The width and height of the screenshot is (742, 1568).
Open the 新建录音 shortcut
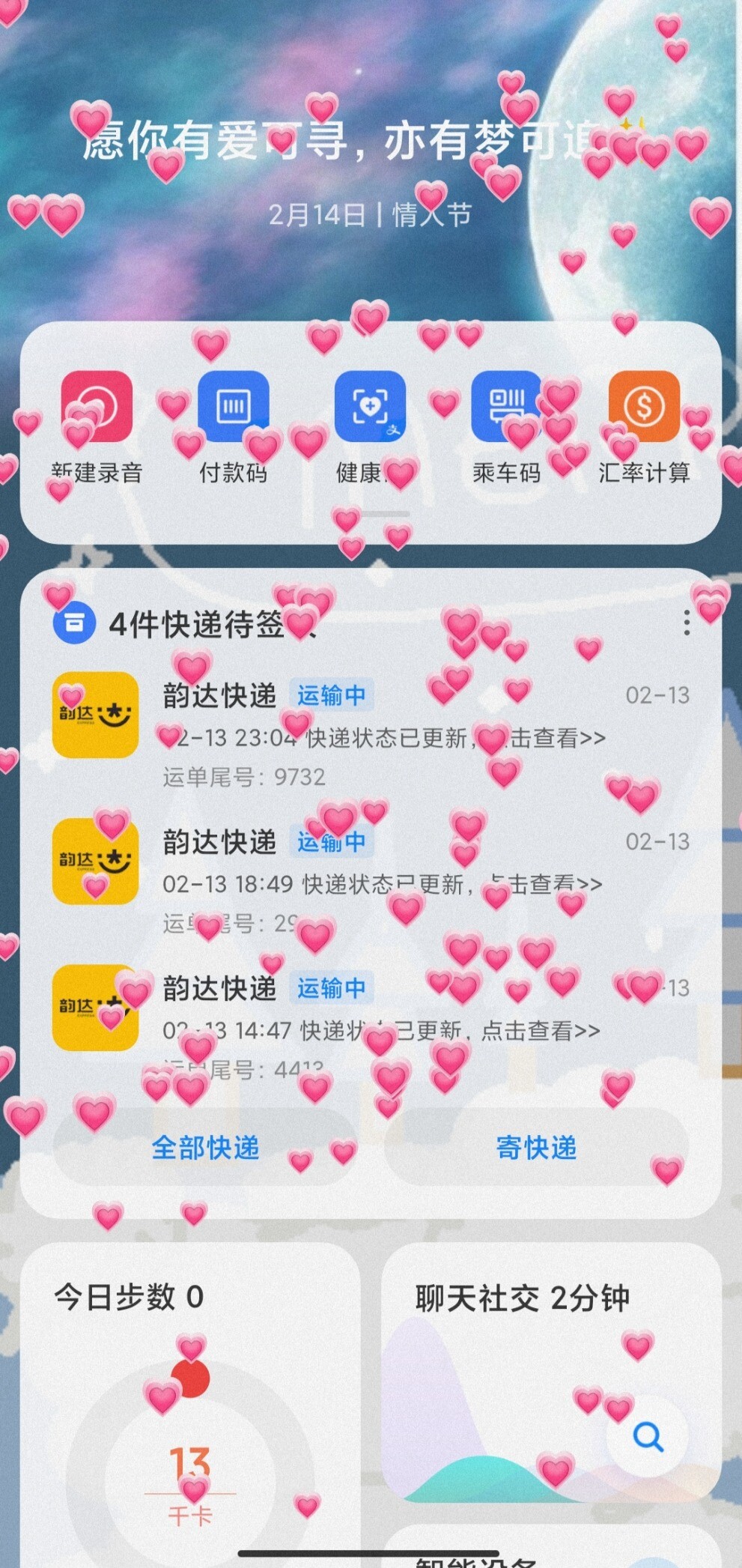[97, 407]
